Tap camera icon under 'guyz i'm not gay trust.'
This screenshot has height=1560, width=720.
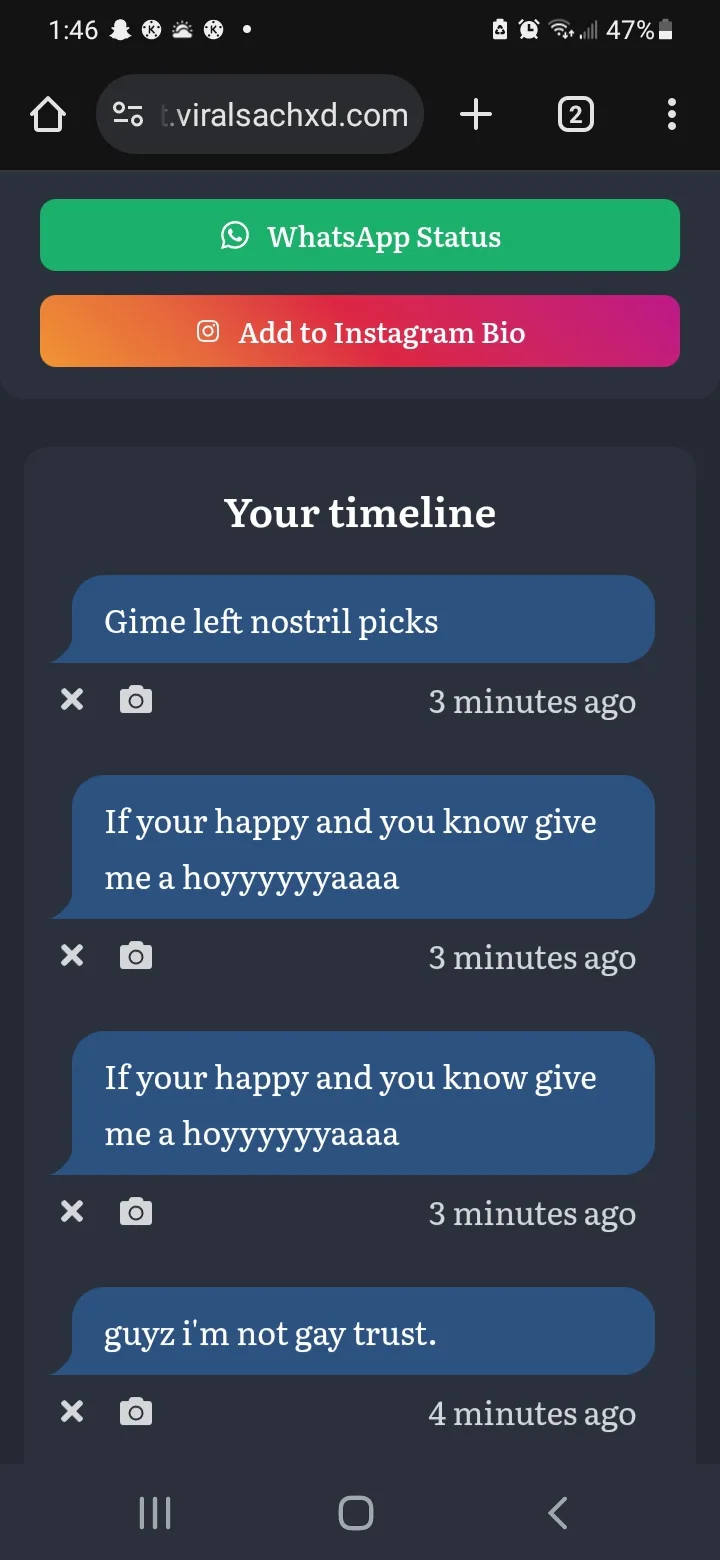click(136, 1411)
